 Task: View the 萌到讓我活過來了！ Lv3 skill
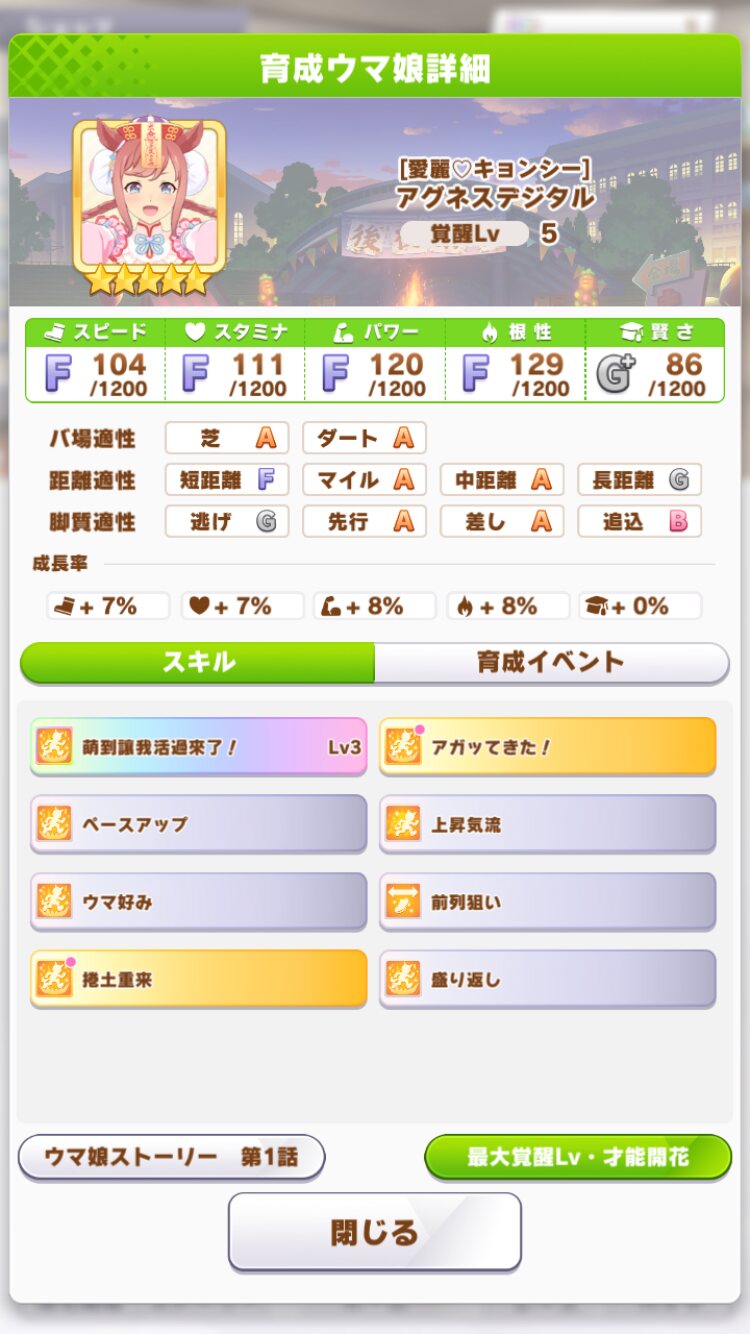198,746
